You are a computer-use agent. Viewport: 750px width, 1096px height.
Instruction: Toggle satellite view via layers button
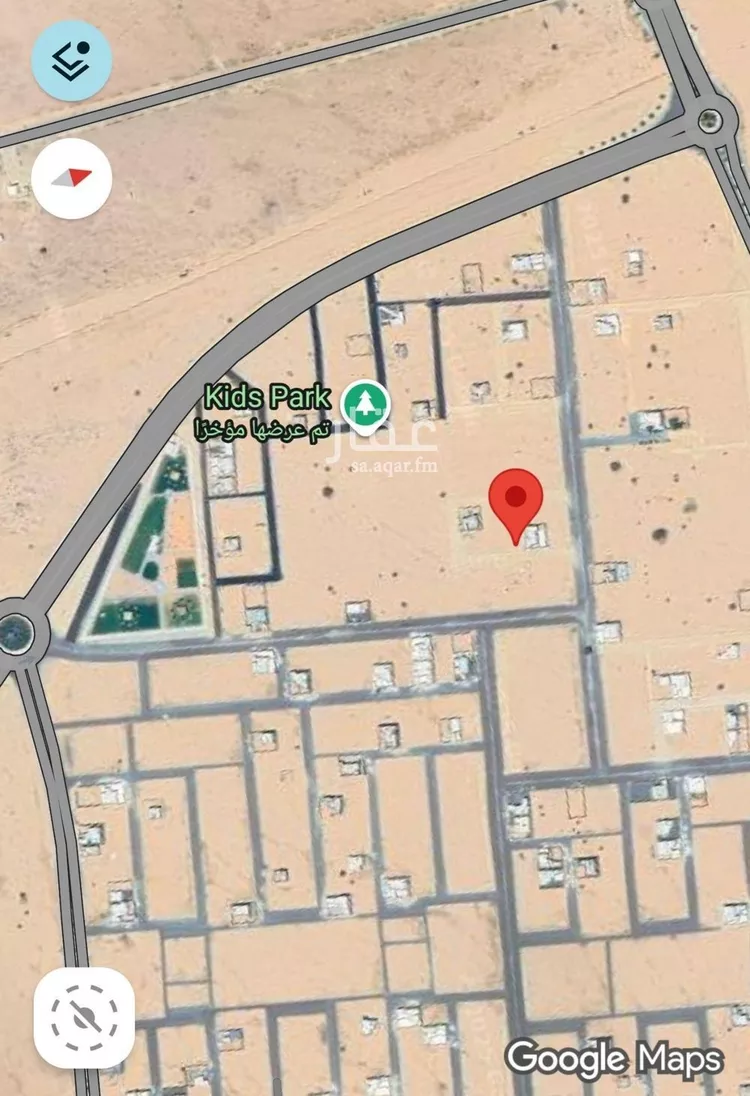[70, 59]
